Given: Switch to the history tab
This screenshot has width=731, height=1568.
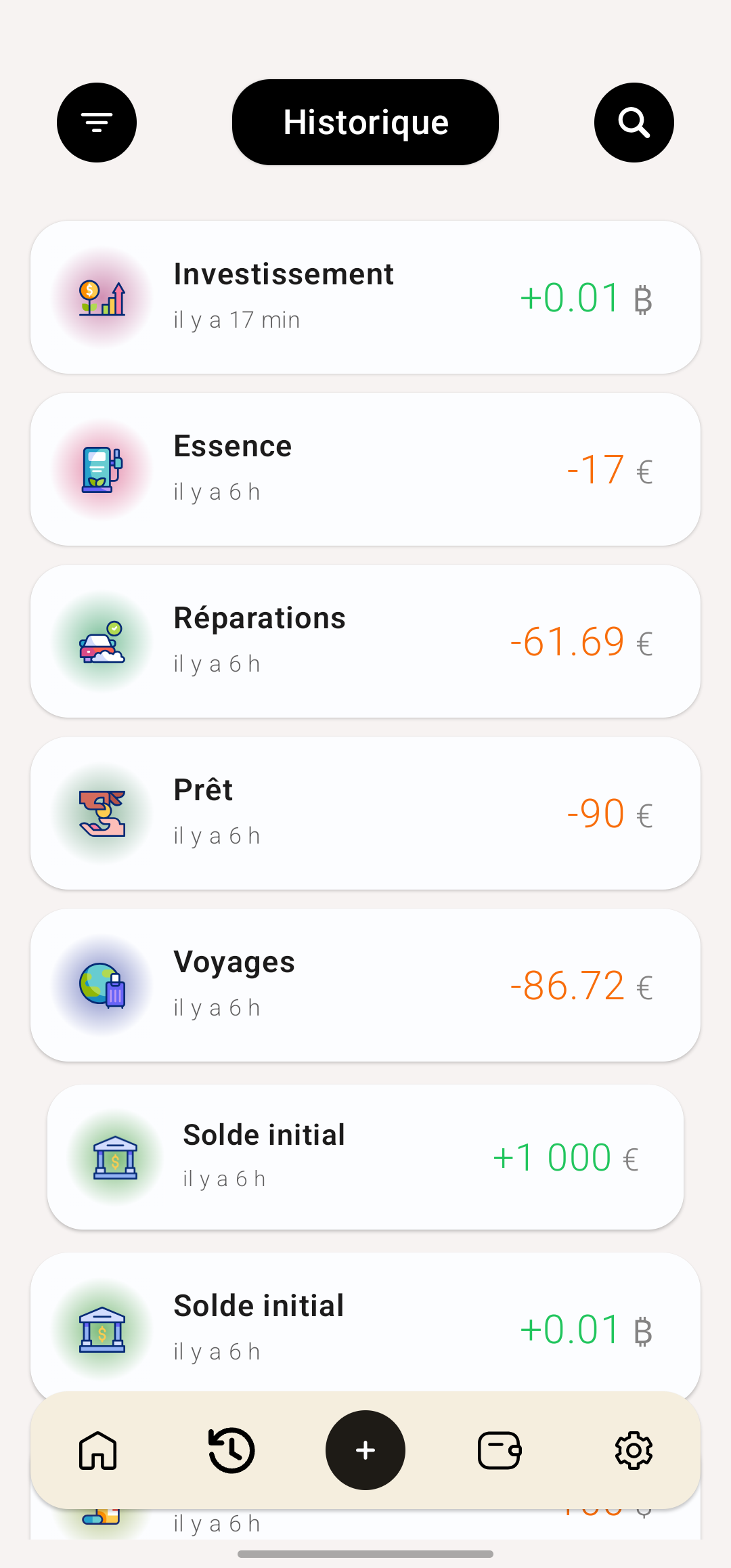Looking at the screenshot, I should point(231,1450).
